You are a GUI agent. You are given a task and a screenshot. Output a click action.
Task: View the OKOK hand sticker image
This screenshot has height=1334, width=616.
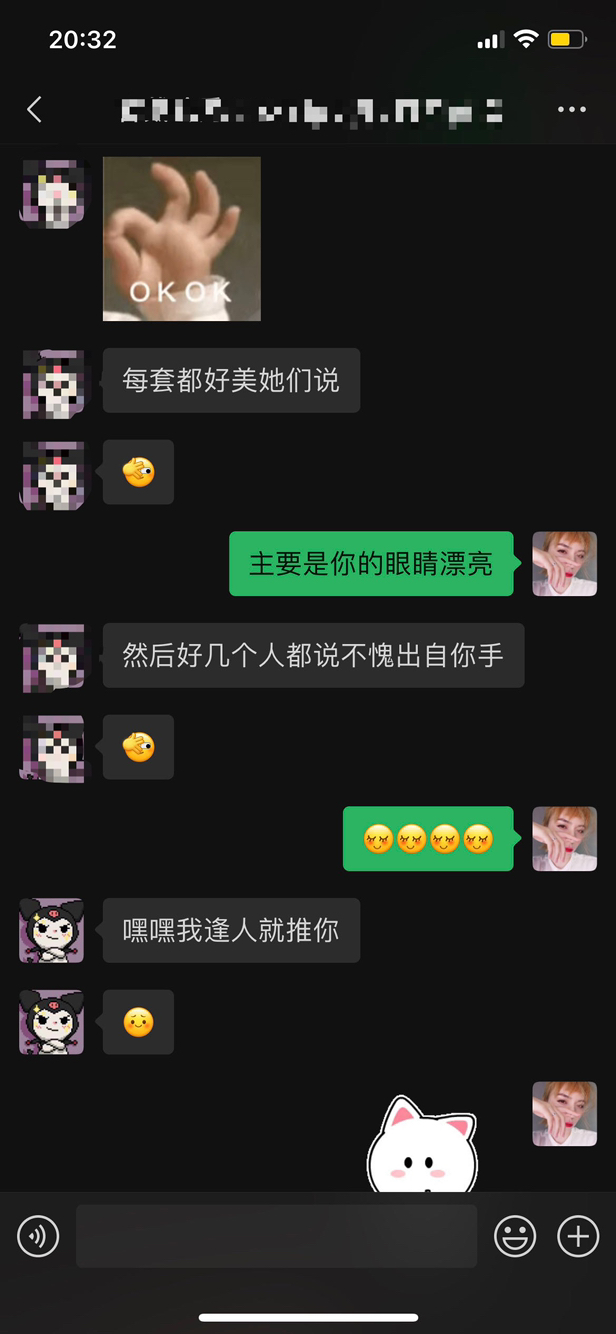tap(182, 239)
